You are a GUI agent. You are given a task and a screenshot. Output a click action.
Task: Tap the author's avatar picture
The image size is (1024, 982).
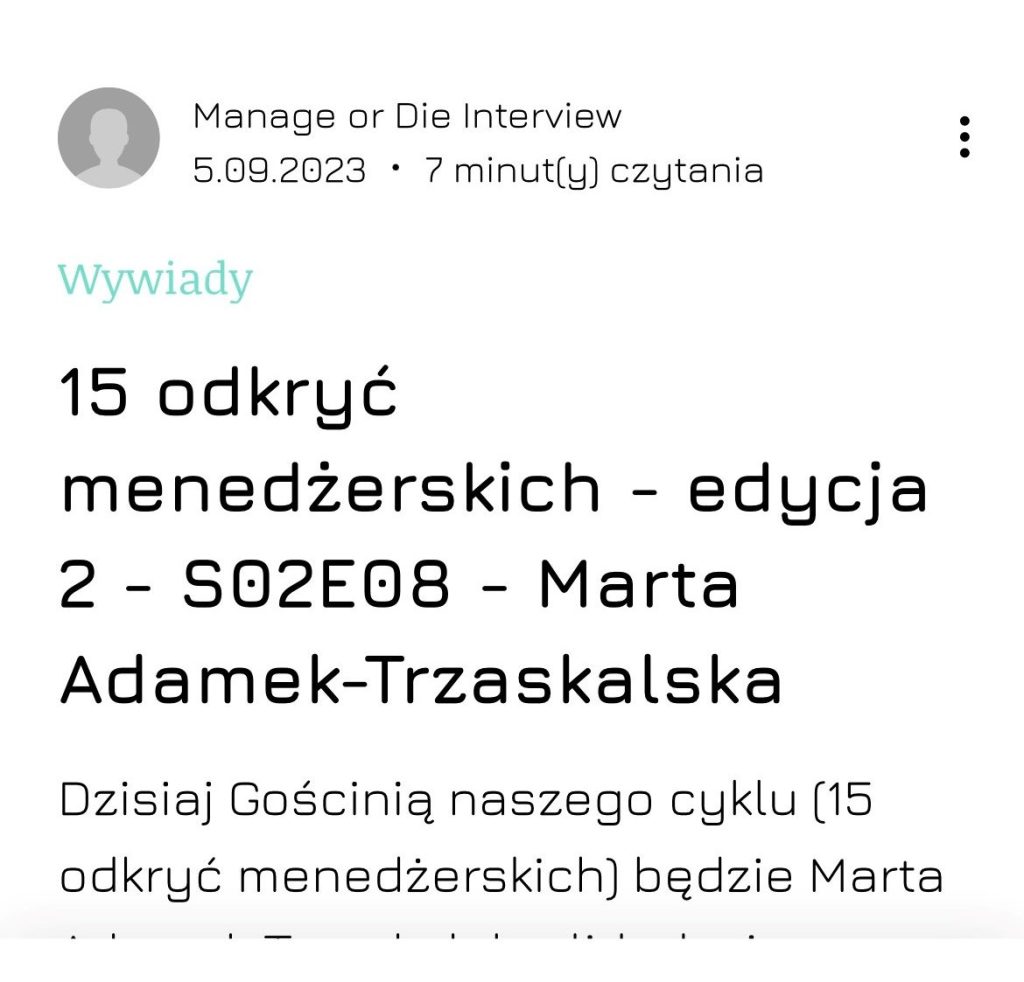(109, 138)
